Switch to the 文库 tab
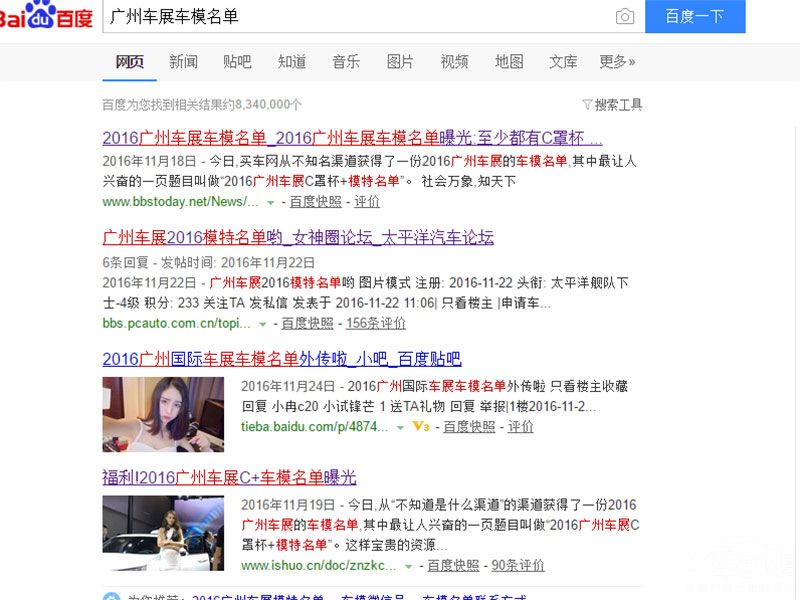The height and width of the screenshot is (600, 800). (563, 62)
